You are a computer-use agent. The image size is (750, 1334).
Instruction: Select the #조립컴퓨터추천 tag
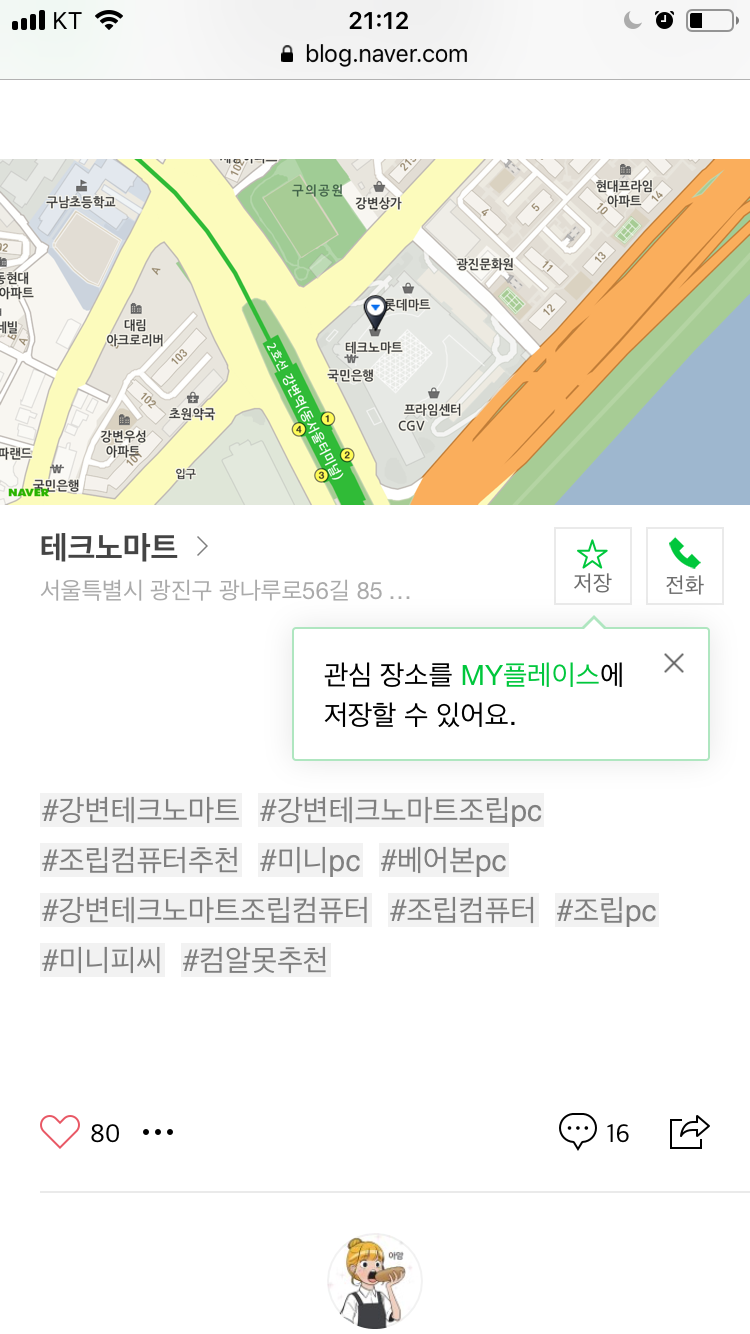[141, 860]
